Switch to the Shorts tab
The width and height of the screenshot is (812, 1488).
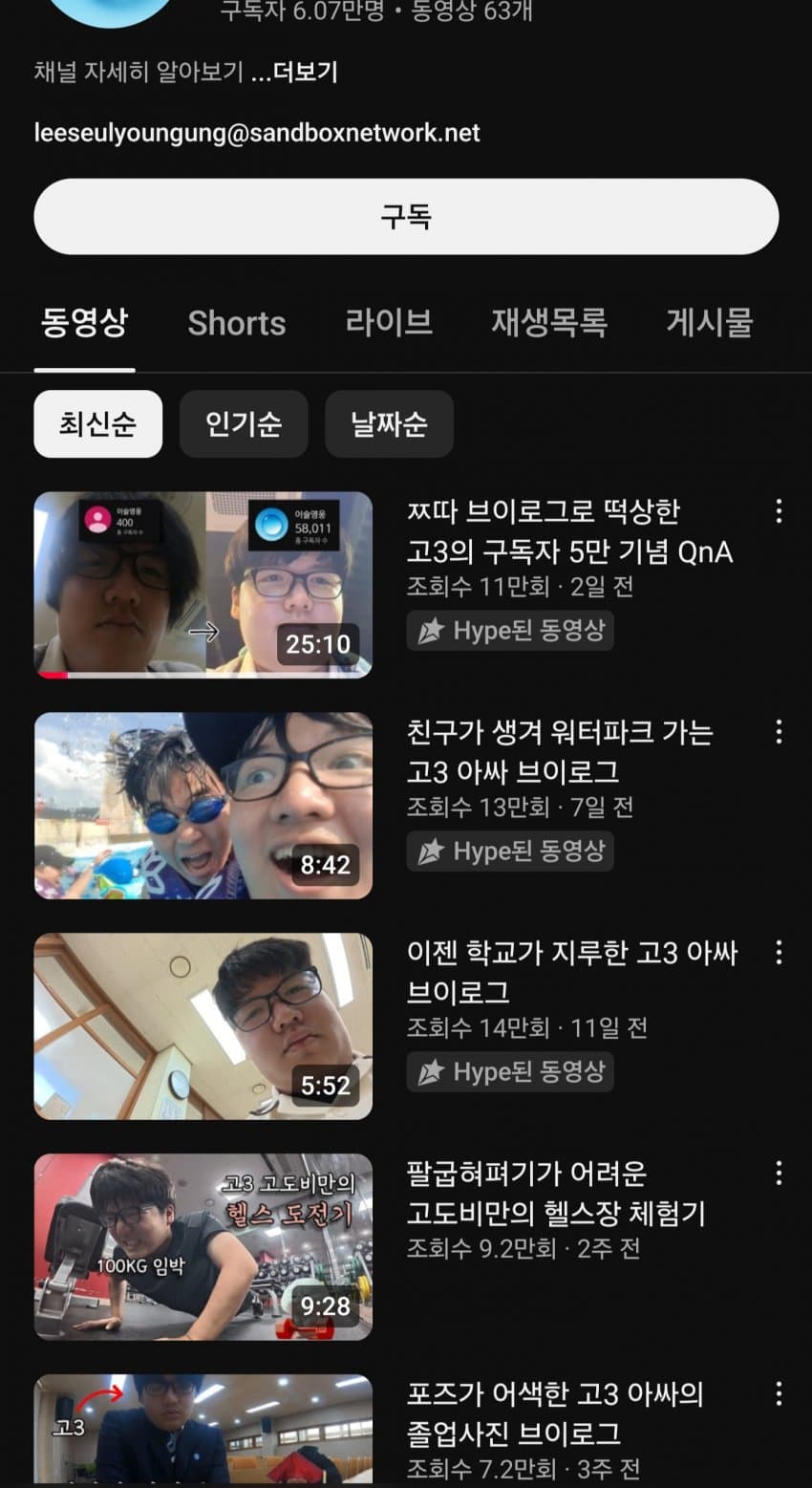(236, 323)
